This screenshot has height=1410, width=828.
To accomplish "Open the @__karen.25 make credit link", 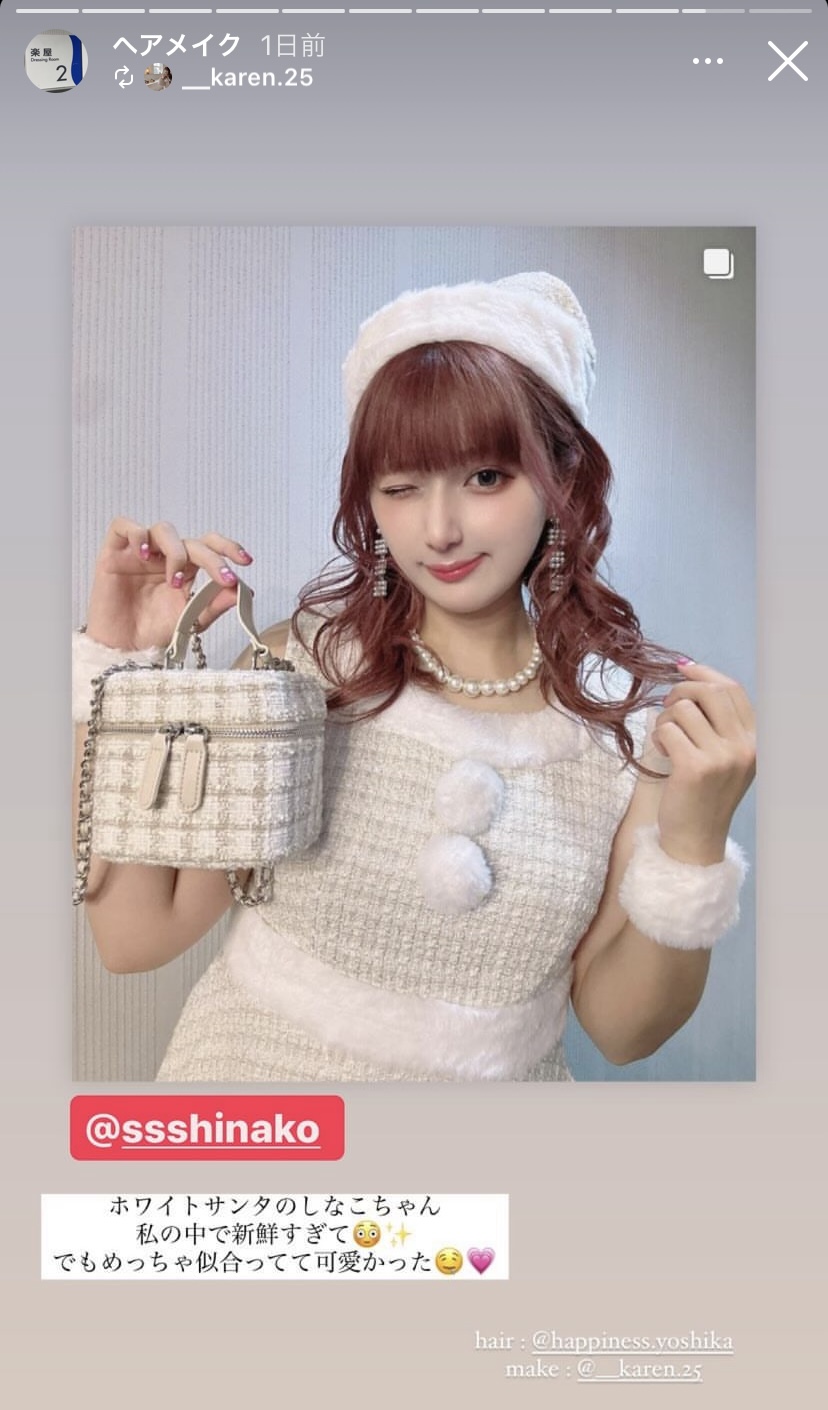I will [x=639, y=1370].
